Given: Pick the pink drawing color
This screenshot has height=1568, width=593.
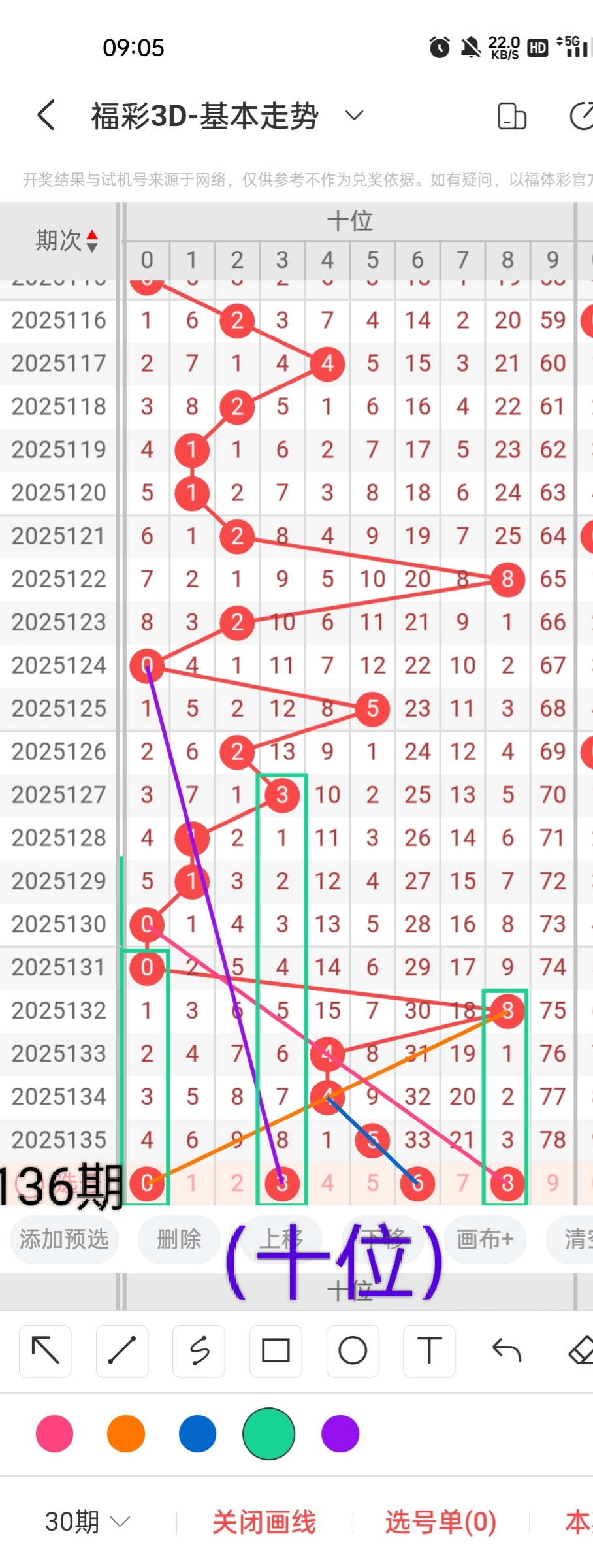Looking at the screenshot, I should [x=55, y=1433].
